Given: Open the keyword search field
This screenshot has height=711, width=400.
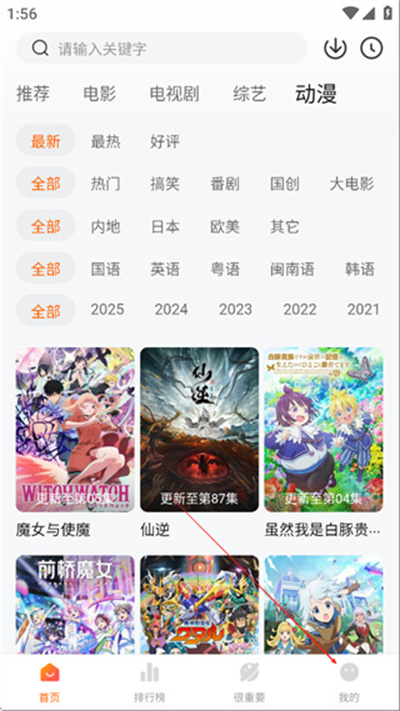Looking at the screenshot, I should click(x=161, y=48).
